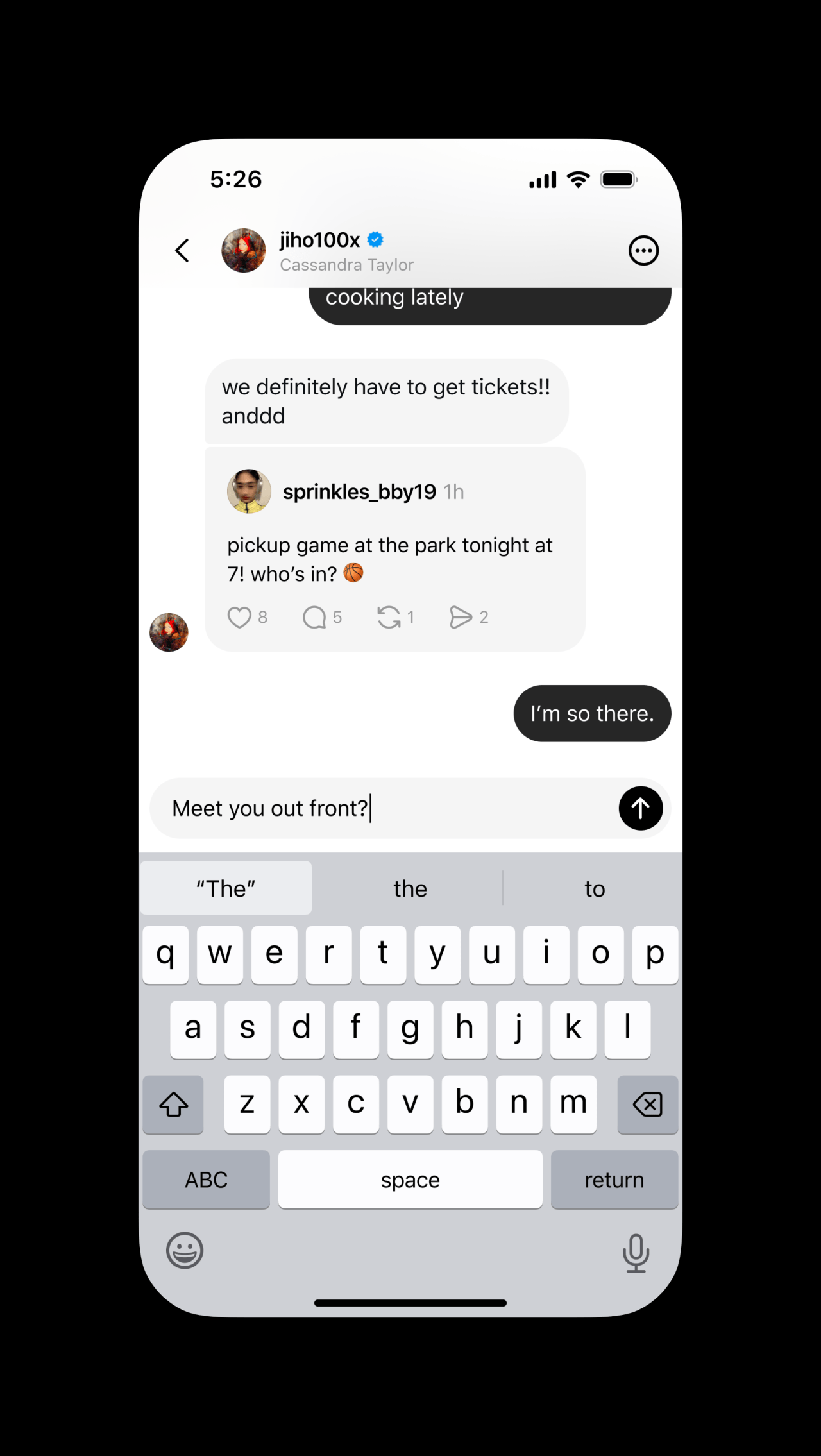Open the emoji keyboard
Viewport: 821px width, 1456px height.
[x=185, y=1250]
